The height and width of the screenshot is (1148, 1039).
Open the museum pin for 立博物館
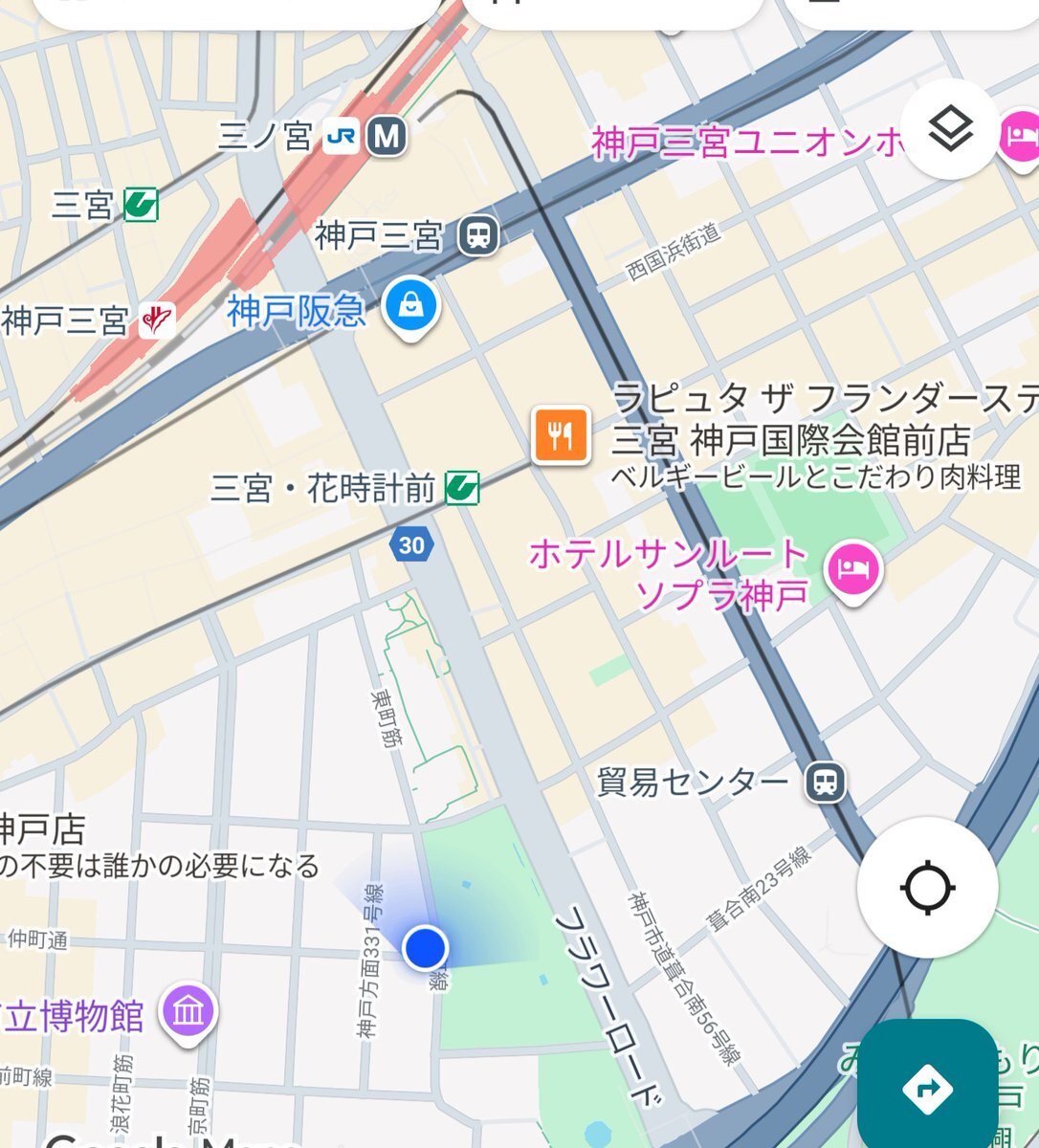[188, 1012]
